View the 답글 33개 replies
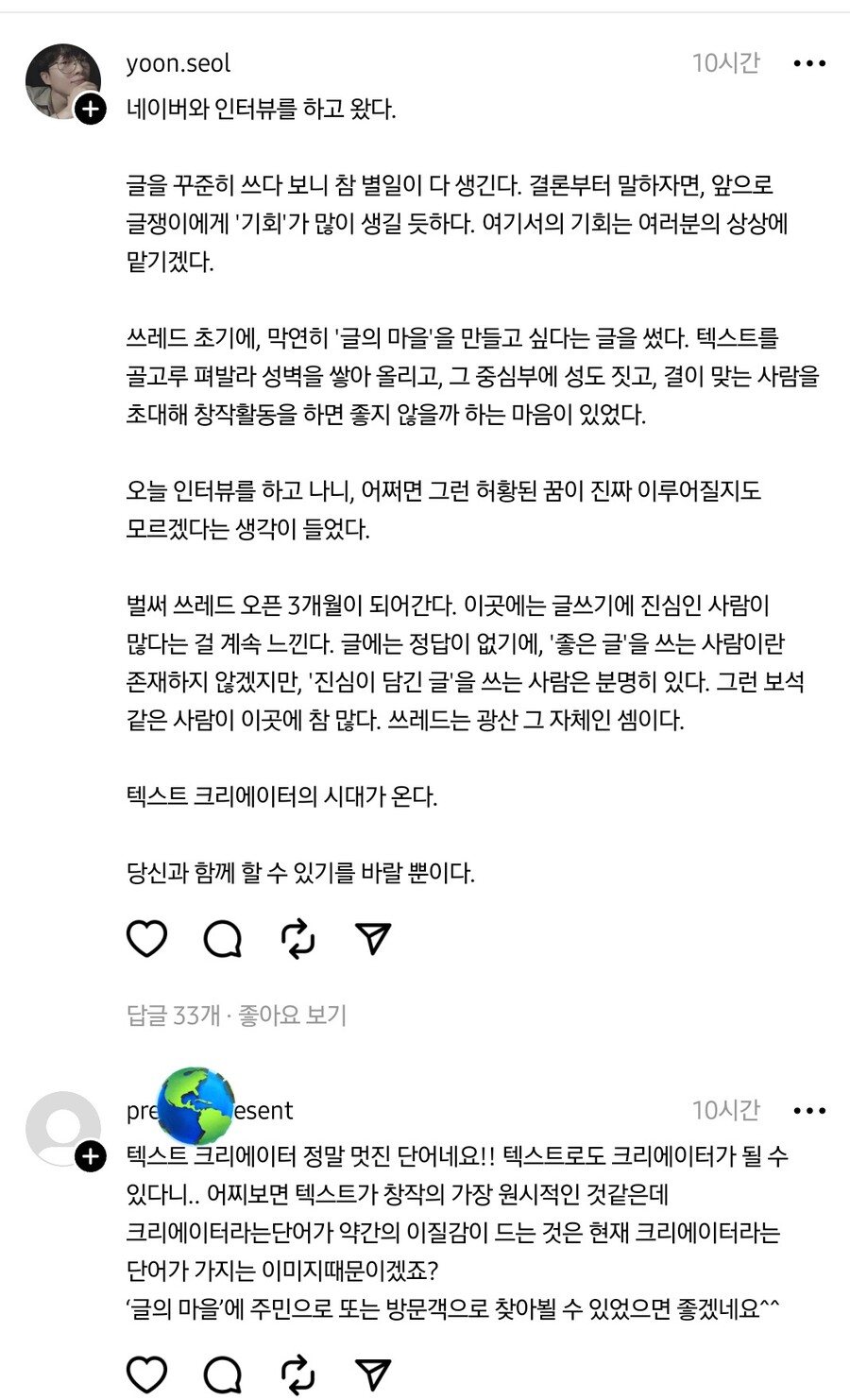This screenshot has width=850, height=1400. point(173,1016)
